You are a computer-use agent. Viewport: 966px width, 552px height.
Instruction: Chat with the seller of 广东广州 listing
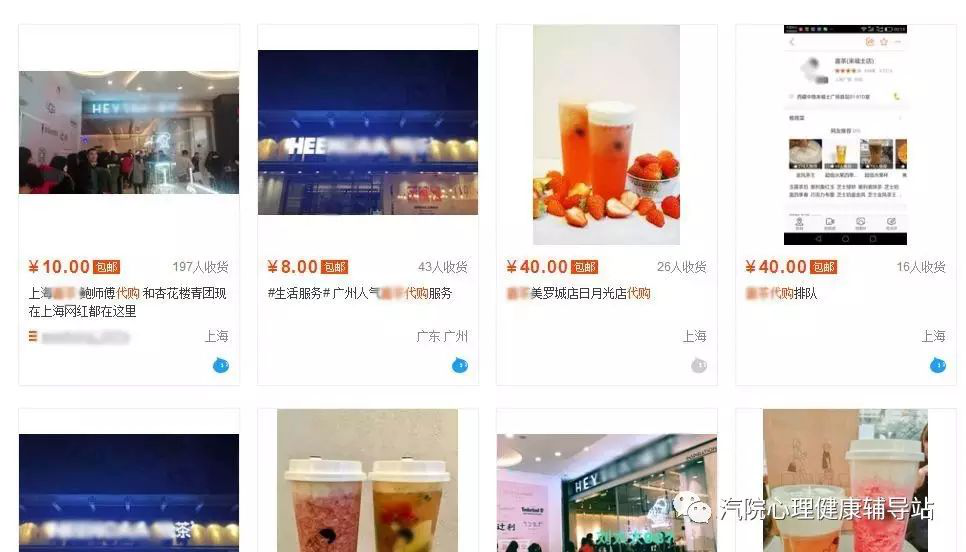(460, 366)
